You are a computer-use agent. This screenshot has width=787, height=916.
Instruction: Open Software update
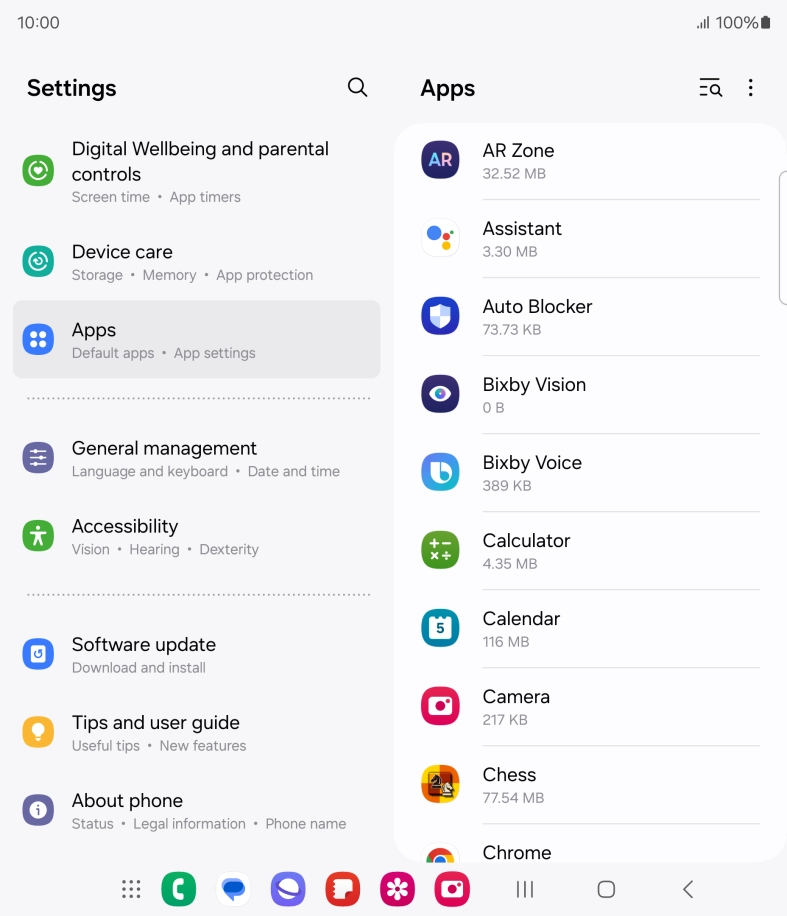(x=197, y=655)
